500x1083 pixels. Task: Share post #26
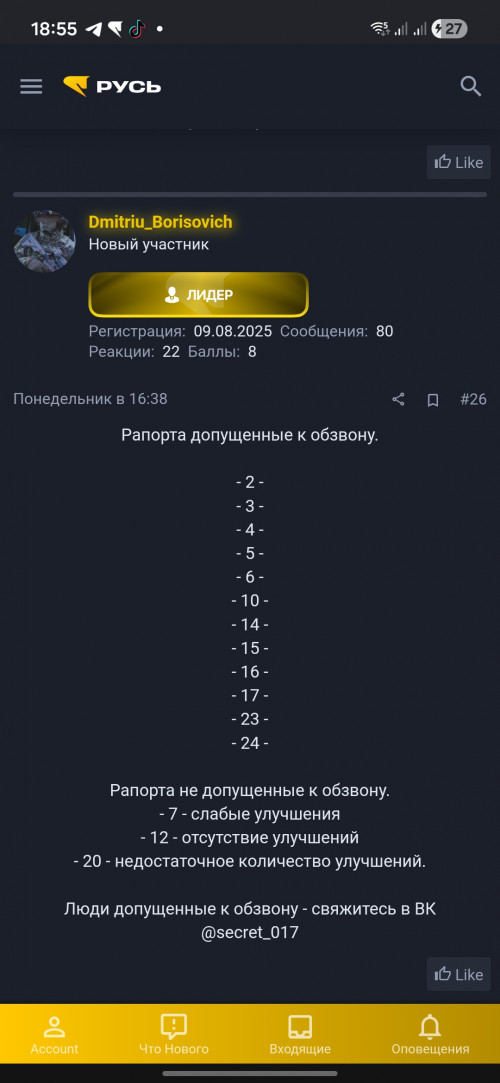tap(398, 399)
